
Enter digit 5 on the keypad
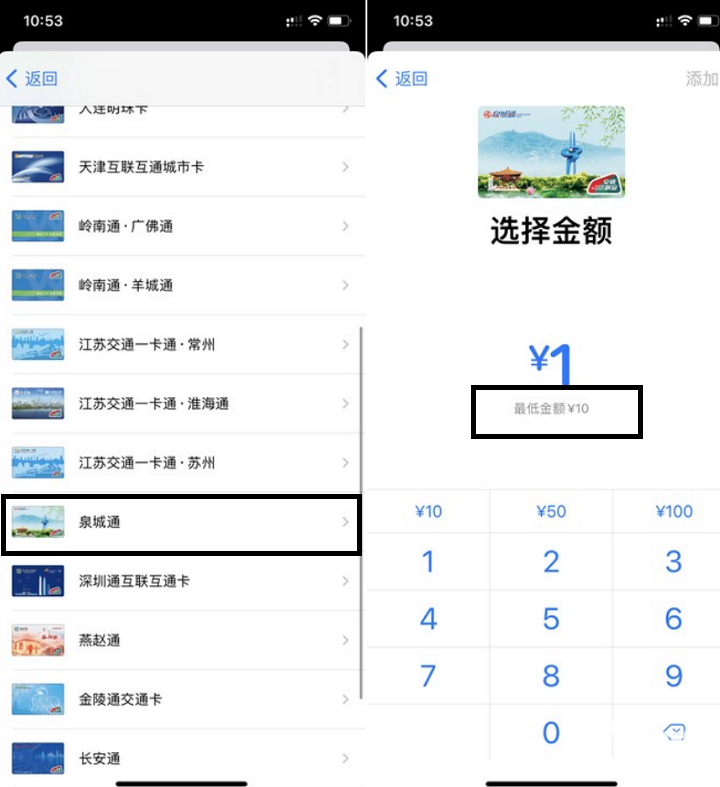pyautogui.click(x=551, y=619)
